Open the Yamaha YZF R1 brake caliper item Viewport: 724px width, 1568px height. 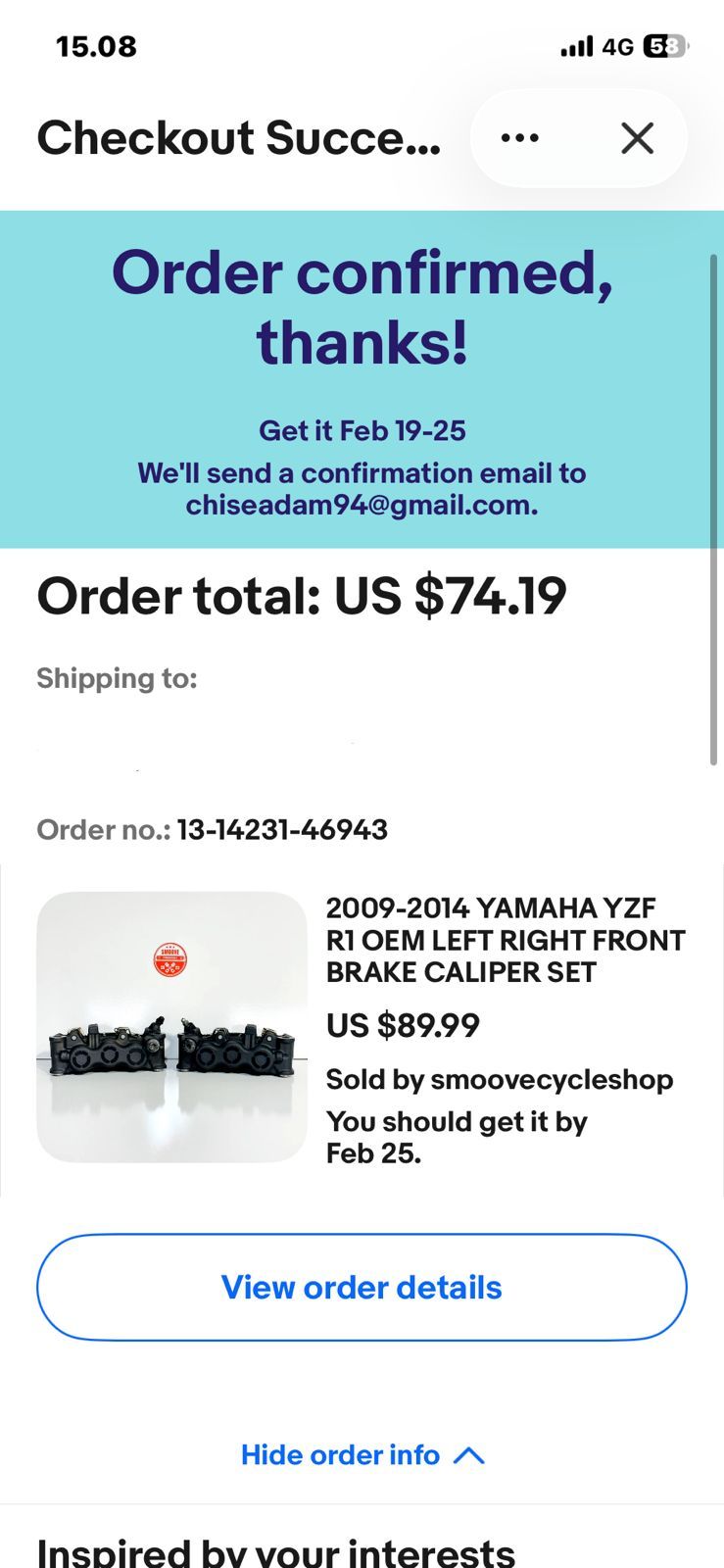(x=505, y=940)
